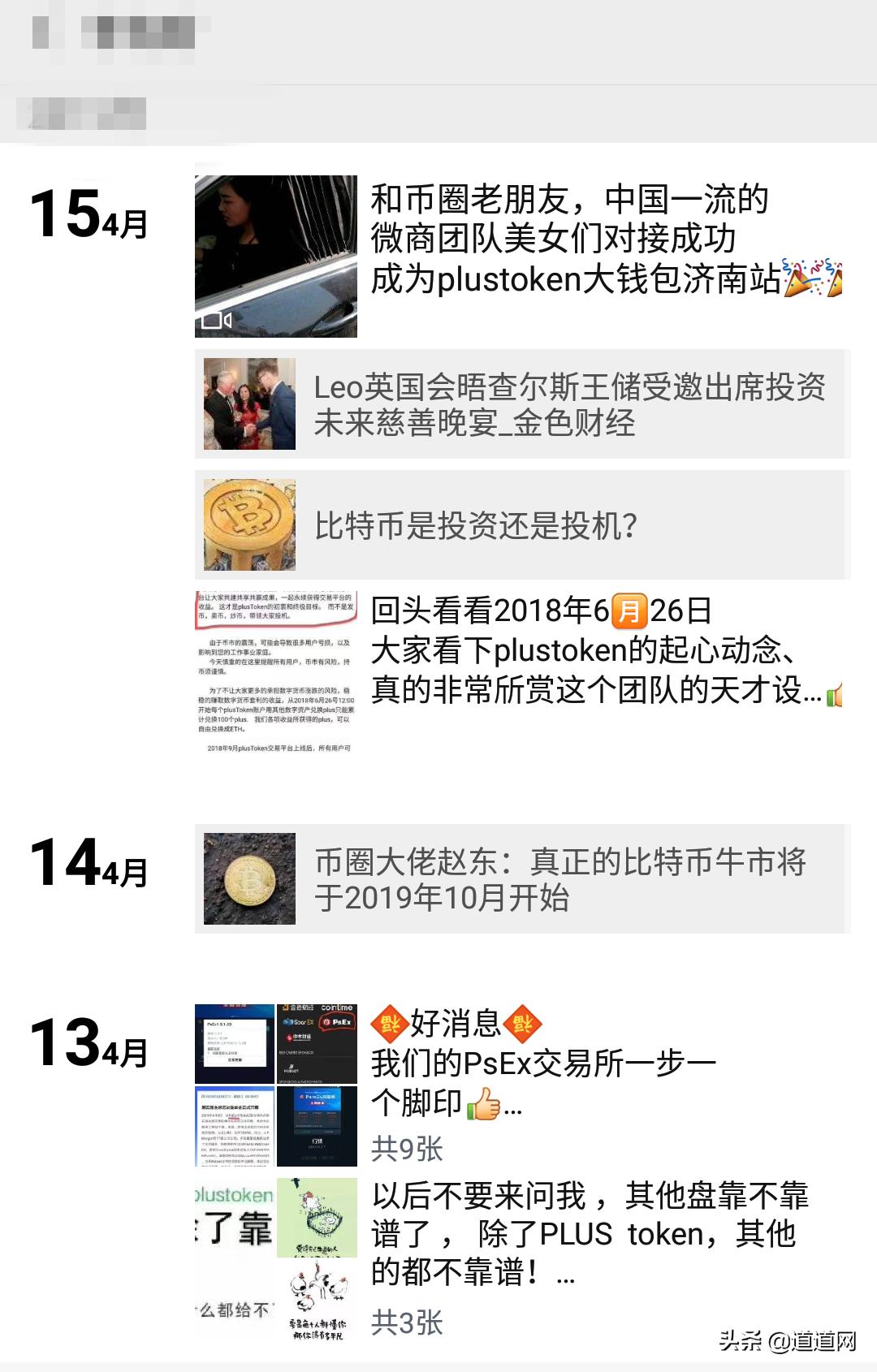
Task: Play the video in the April 15 post
Action: 276,252
